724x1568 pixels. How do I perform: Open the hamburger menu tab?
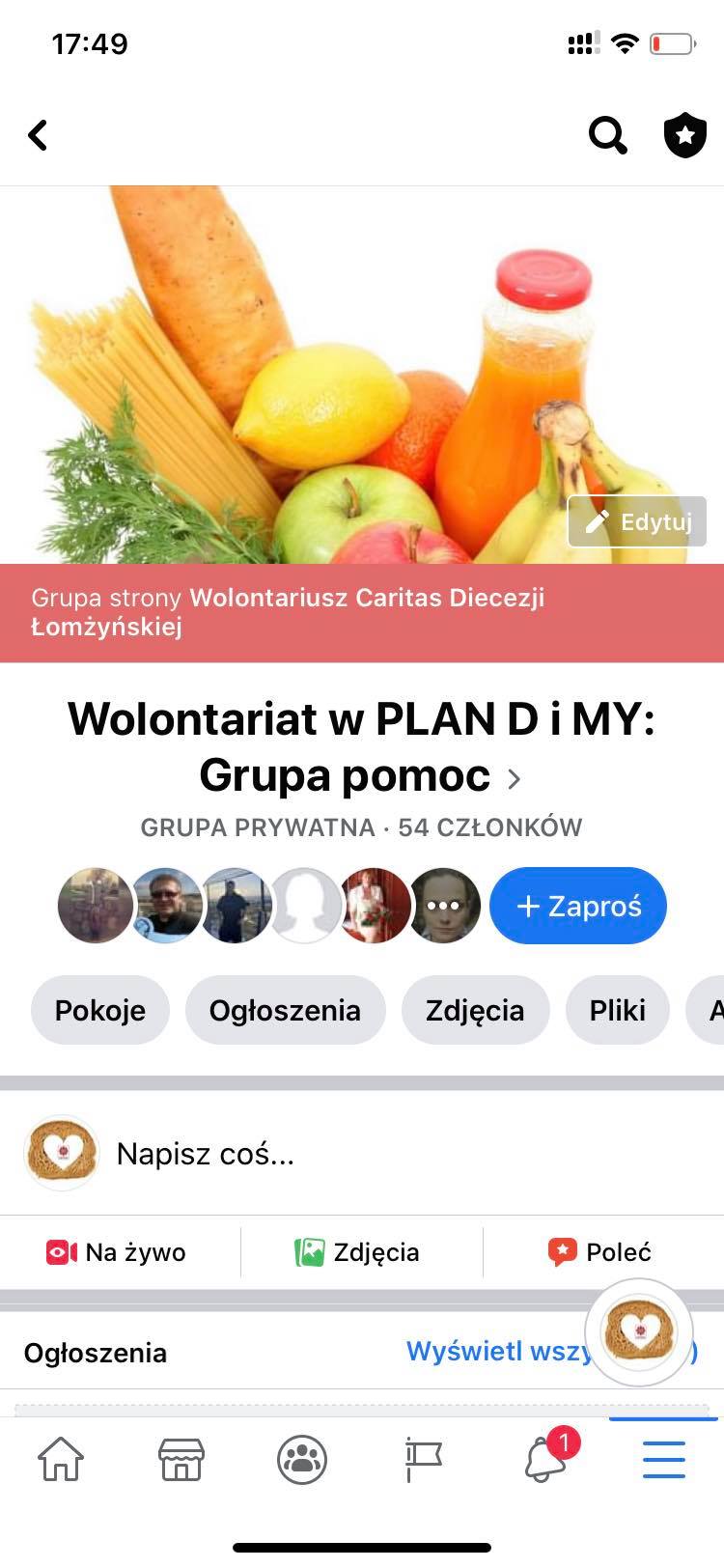click(664, 1459)
